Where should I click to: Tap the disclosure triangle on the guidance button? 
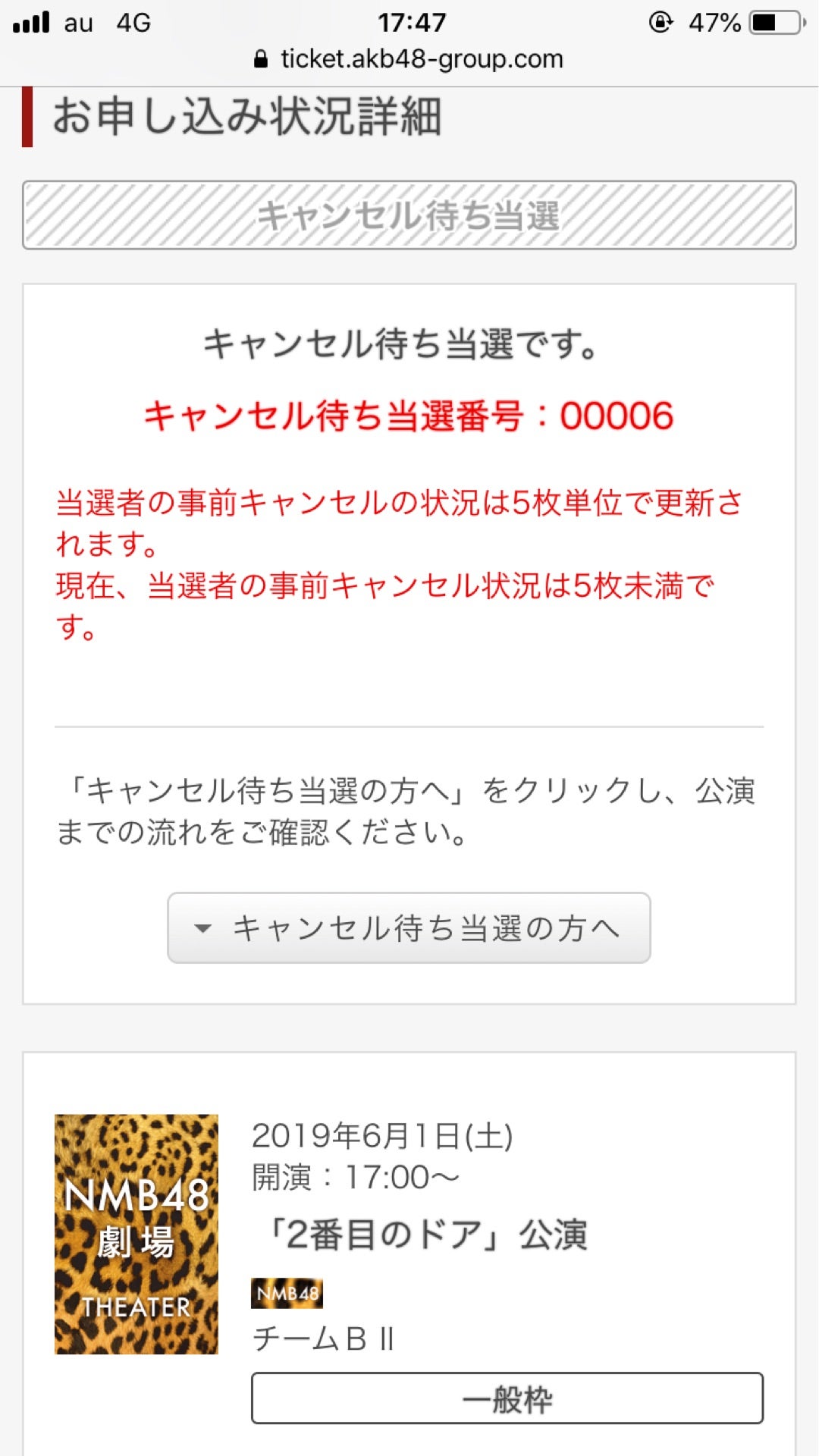coord(202,927)
